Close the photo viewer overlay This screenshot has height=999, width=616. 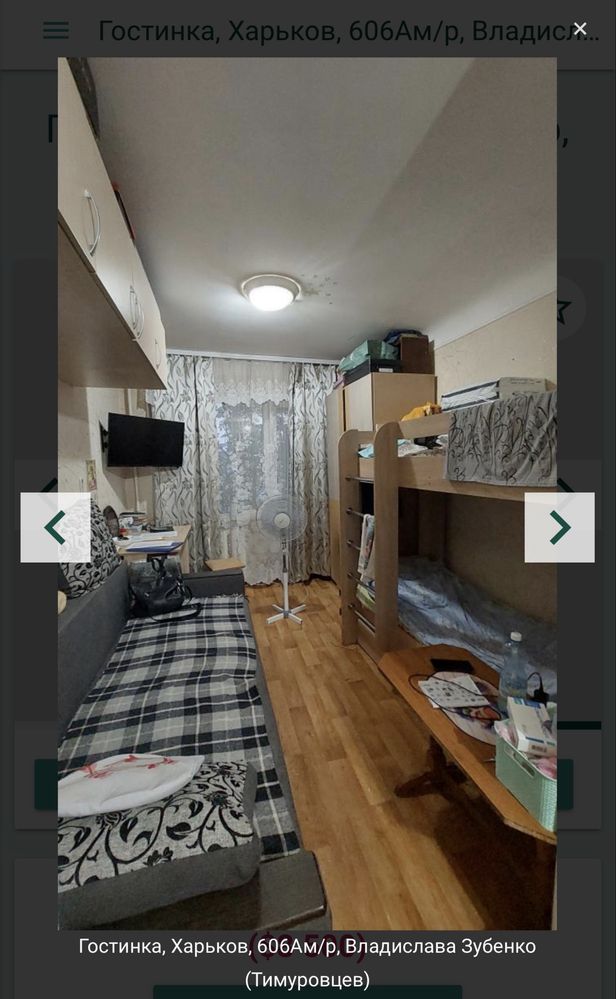pos(580,29)
